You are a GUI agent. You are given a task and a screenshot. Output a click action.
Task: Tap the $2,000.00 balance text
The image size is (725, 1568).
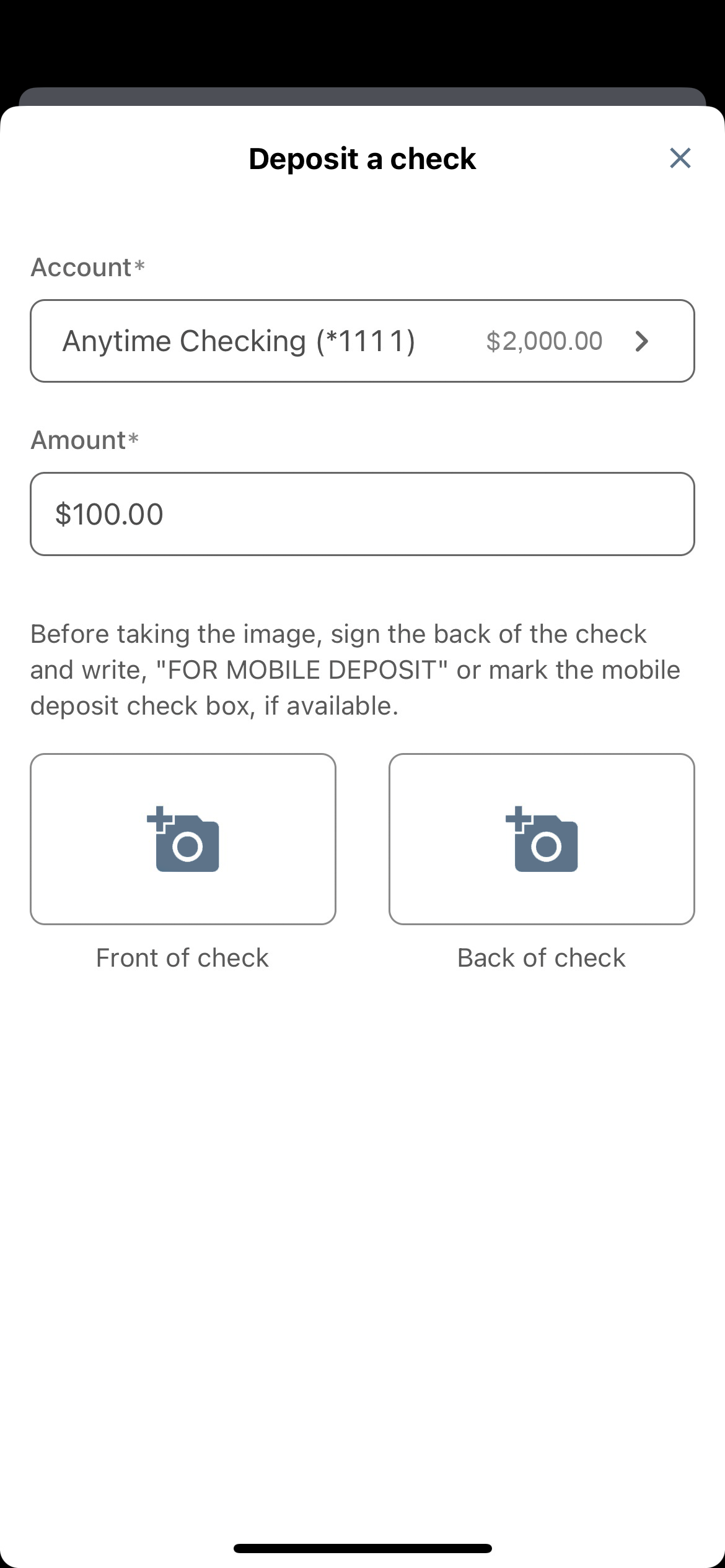point(544,341)
